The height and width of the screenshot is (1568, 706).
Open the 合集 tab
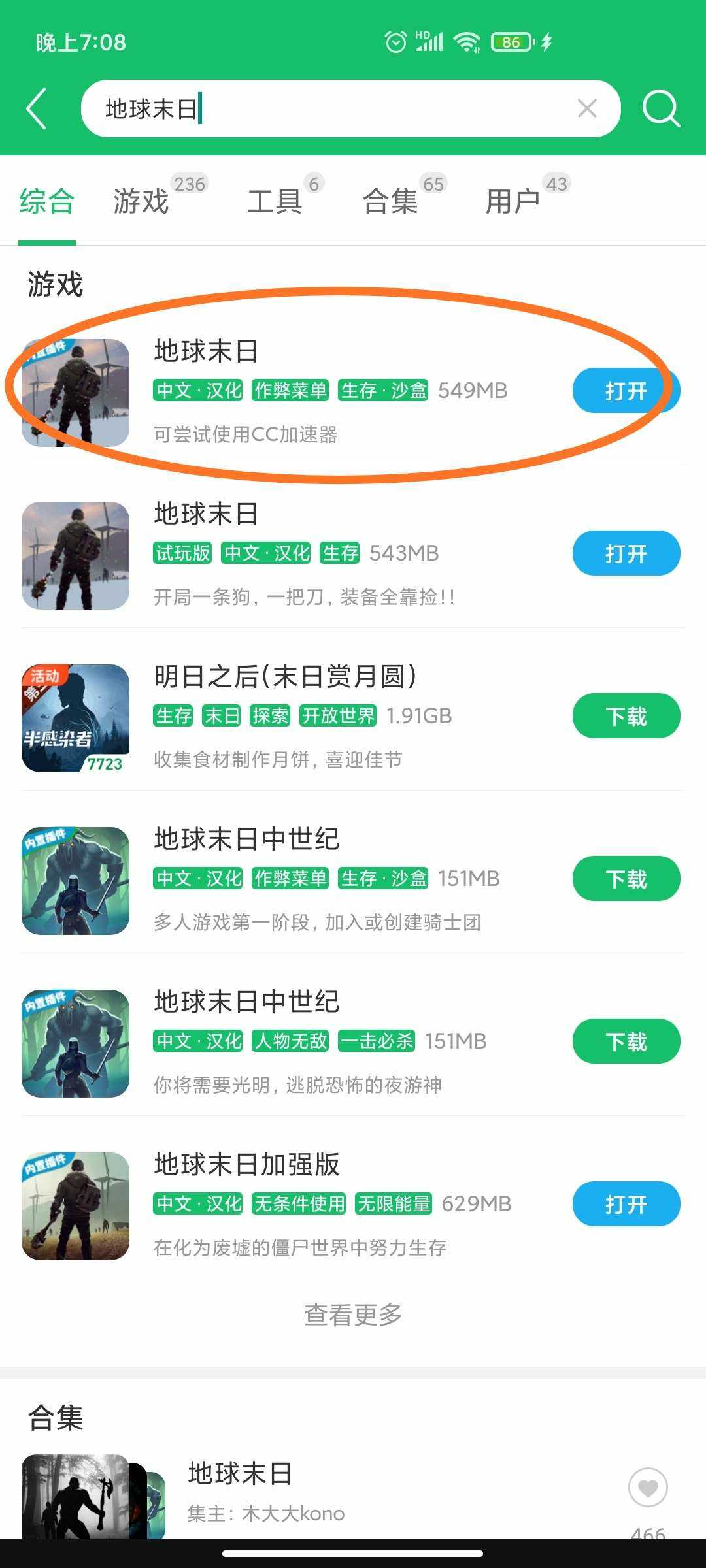click(390, 201)
